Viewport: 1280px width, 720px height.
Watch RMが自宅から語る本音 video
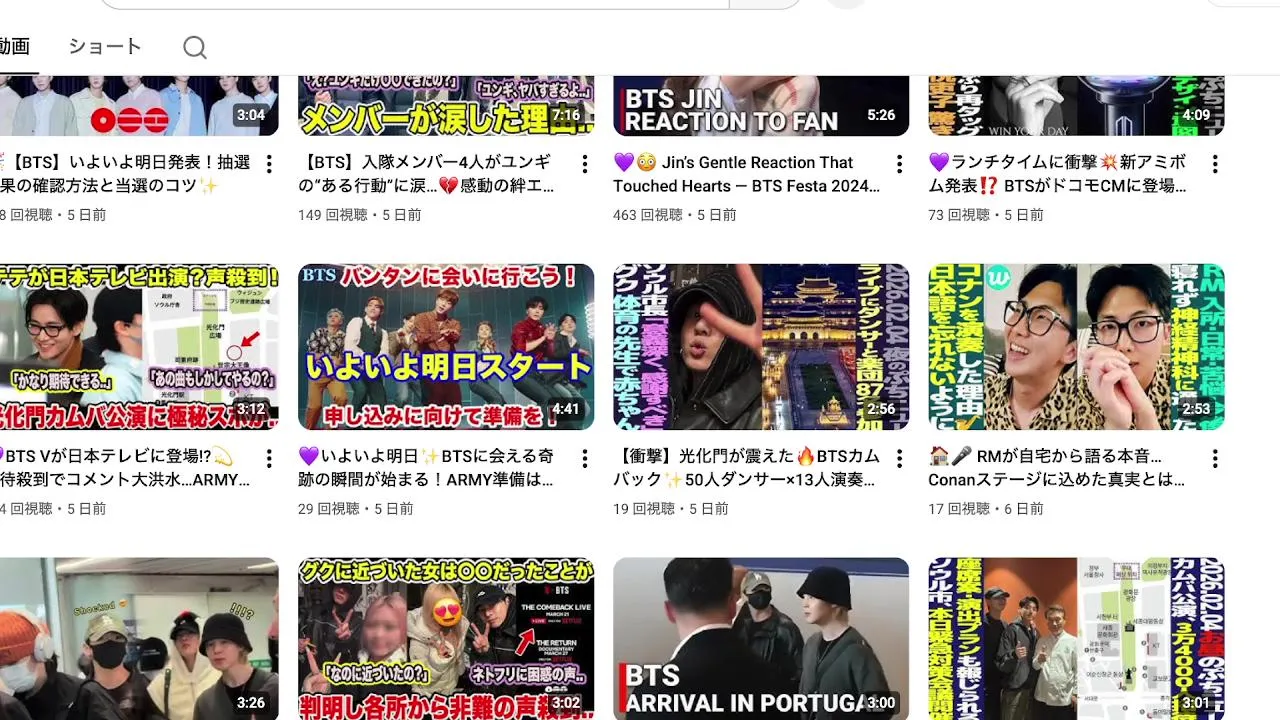[x=1076, y=347]
